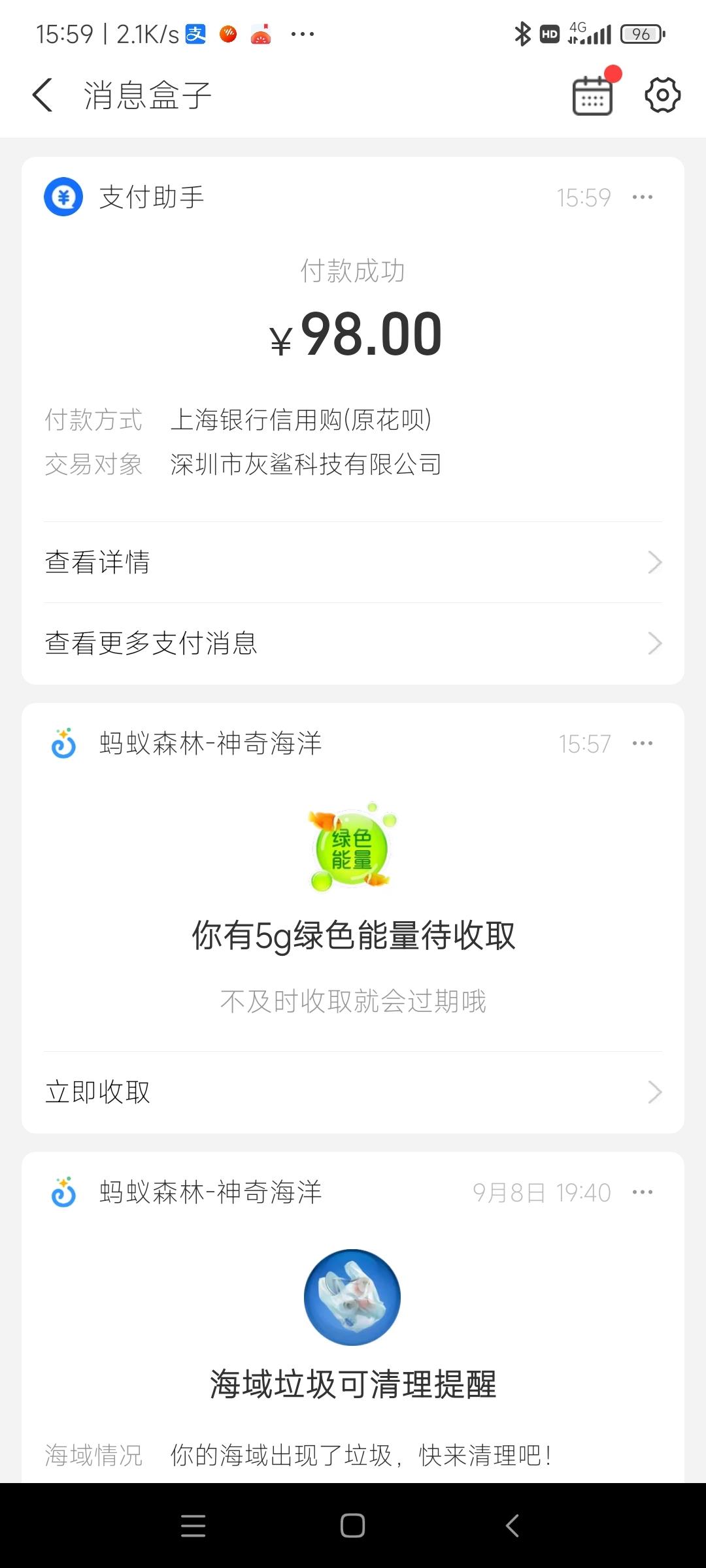
Task: Open the calendar icon with red dot
Action: click(593, 95)
